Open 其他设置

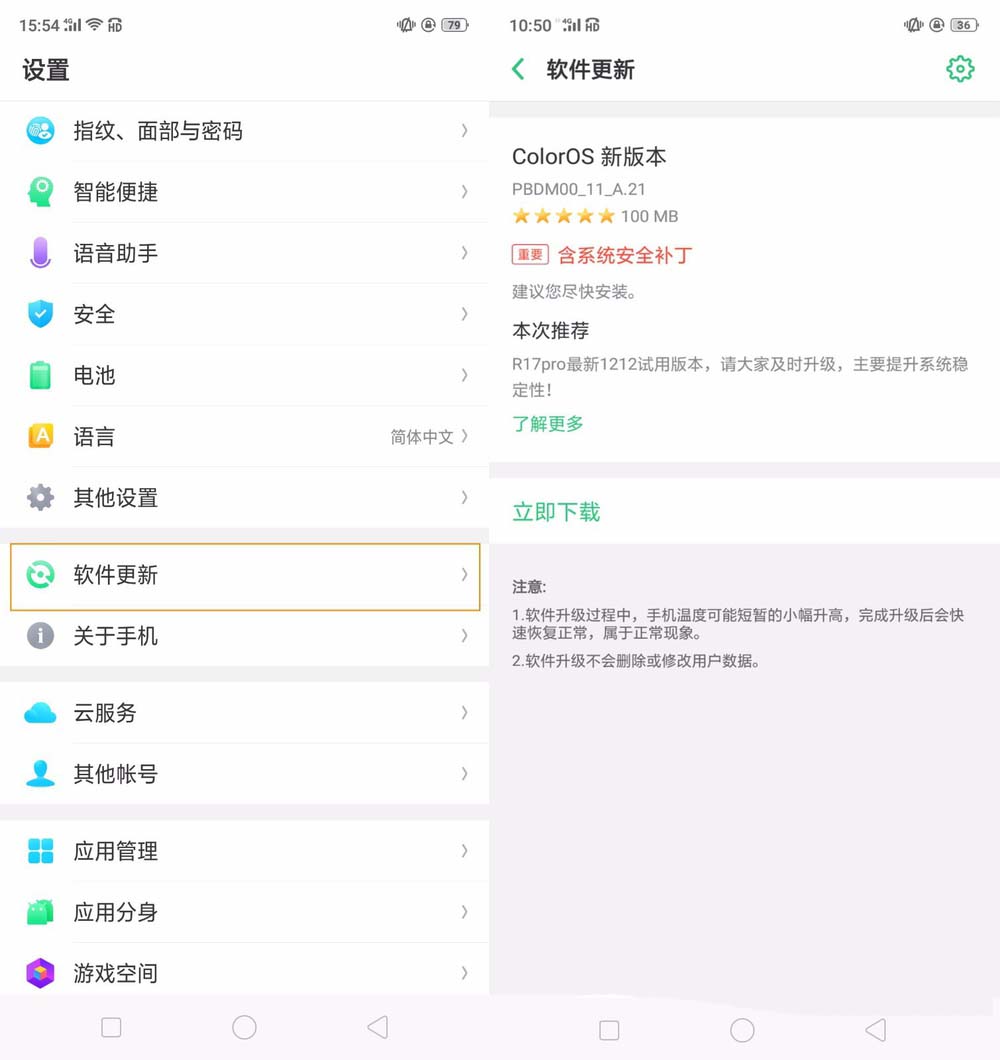pyautogui.click(x=245, y=497)
